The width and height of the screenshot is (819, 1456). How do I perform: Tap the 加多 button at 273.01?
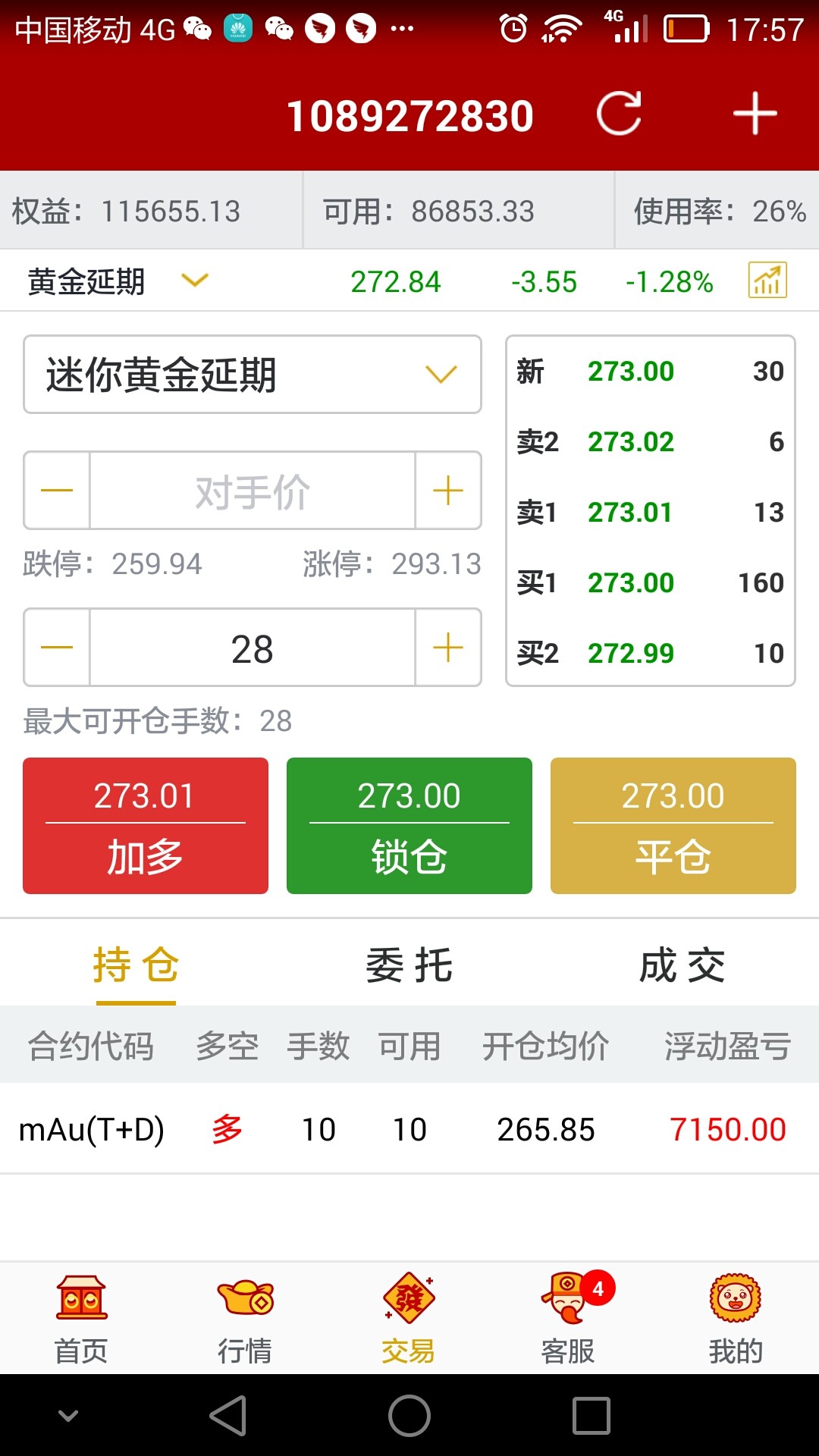point(146,826)
